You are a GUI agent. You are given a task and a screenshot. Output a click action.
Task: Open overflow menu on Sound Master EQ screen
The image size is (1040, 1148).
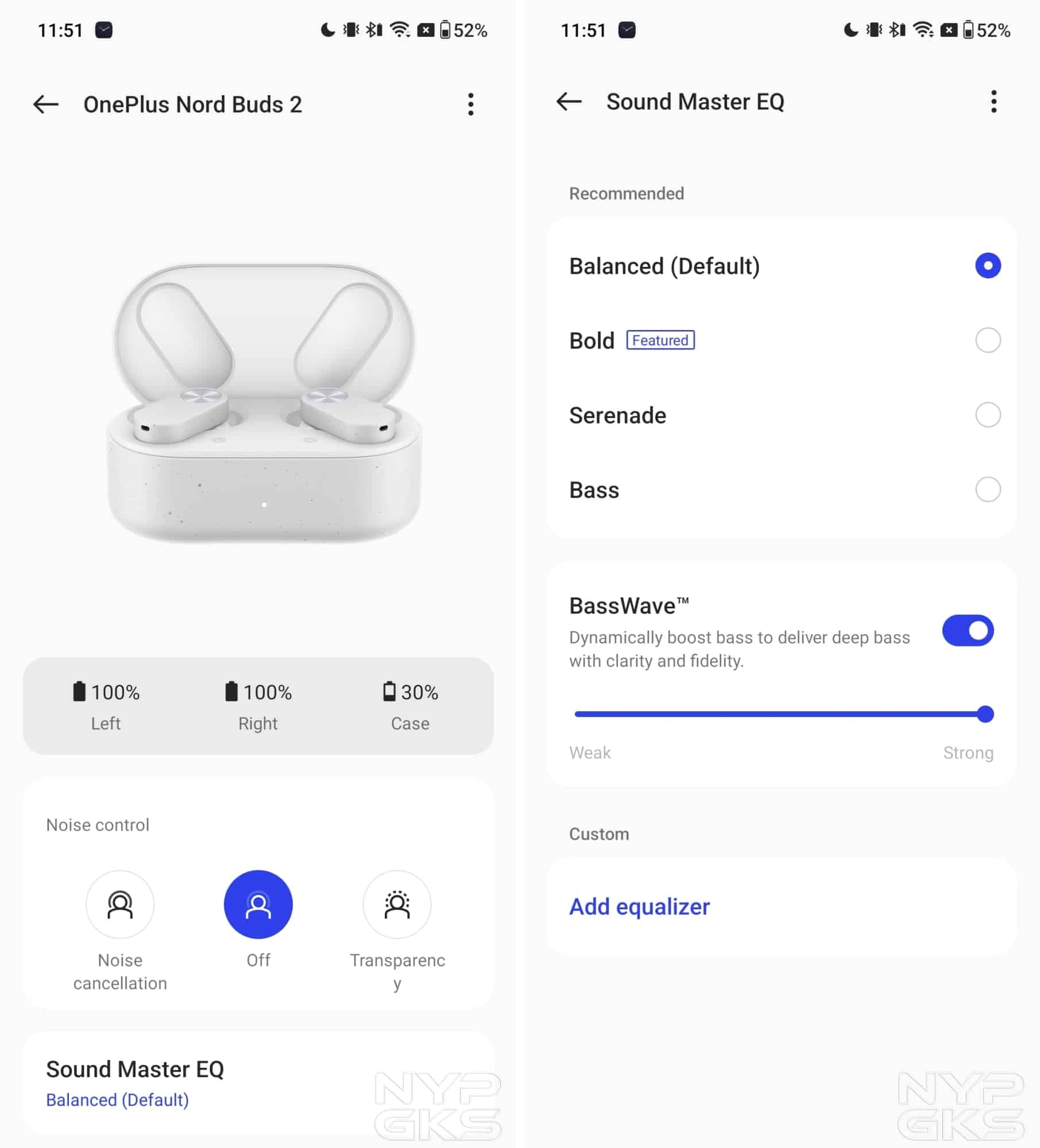click(x=993, y=102)
